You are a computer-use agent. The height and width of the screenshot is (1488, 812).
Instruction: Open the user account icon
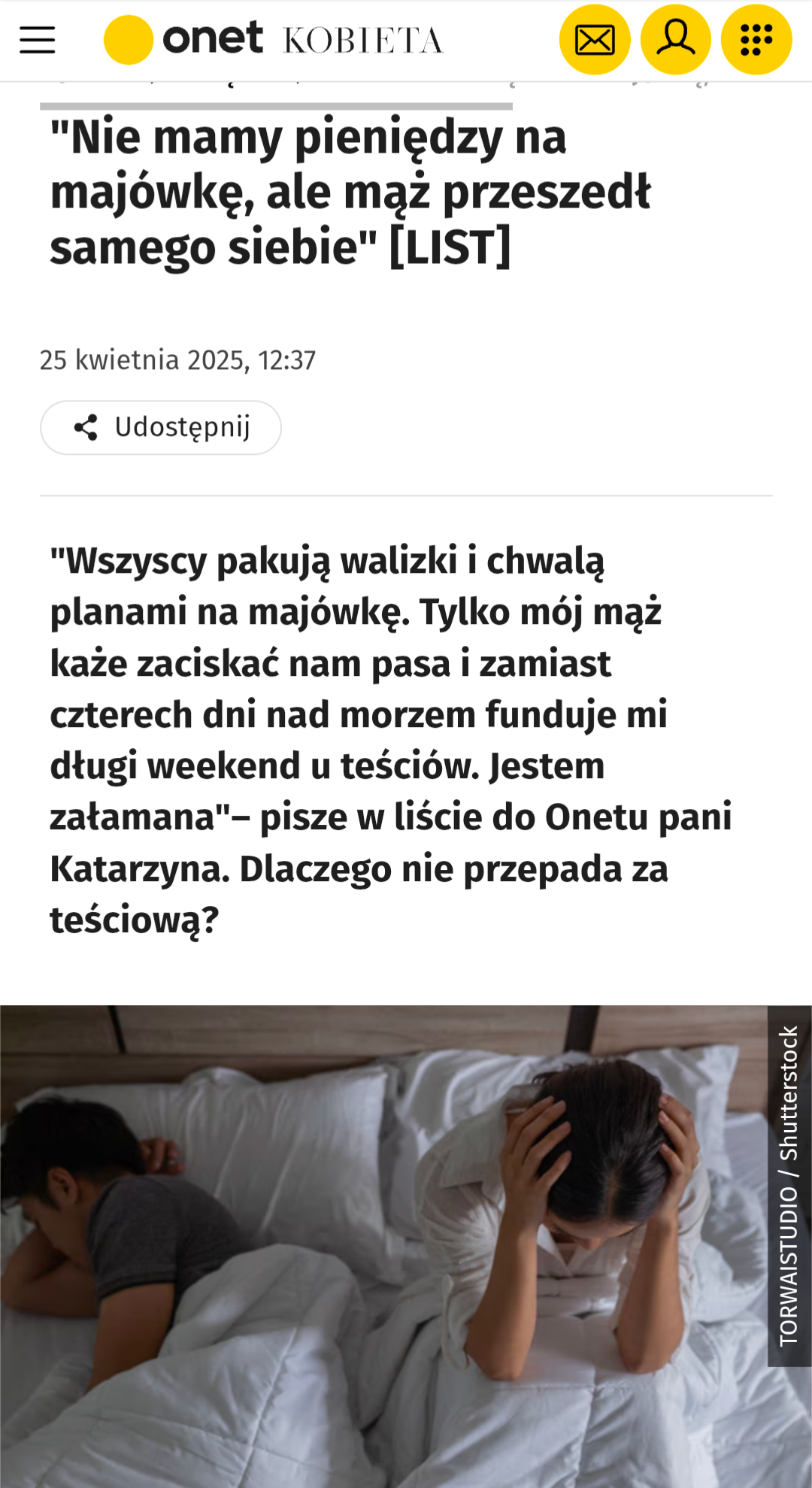[675, 40]
